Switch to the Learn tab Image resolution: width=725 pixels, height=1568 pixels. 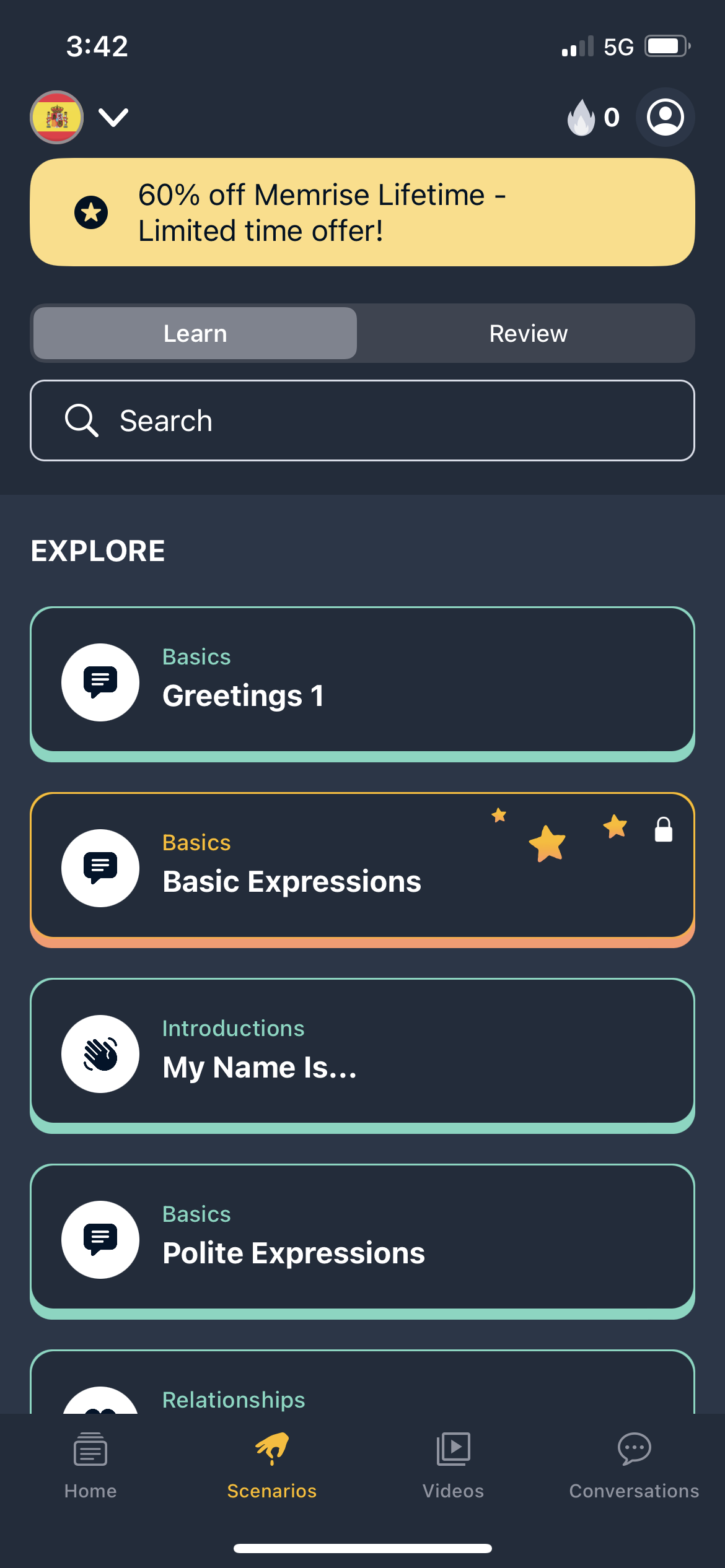[x=195, y=333]
